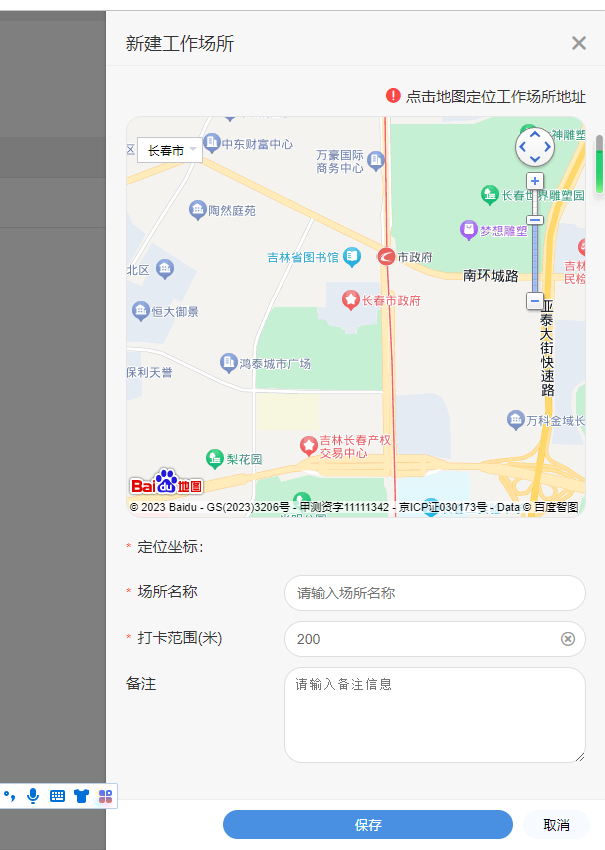Tap the 场所名称 input field
This screenshot has height=850, width=605.
pos(434,593)
